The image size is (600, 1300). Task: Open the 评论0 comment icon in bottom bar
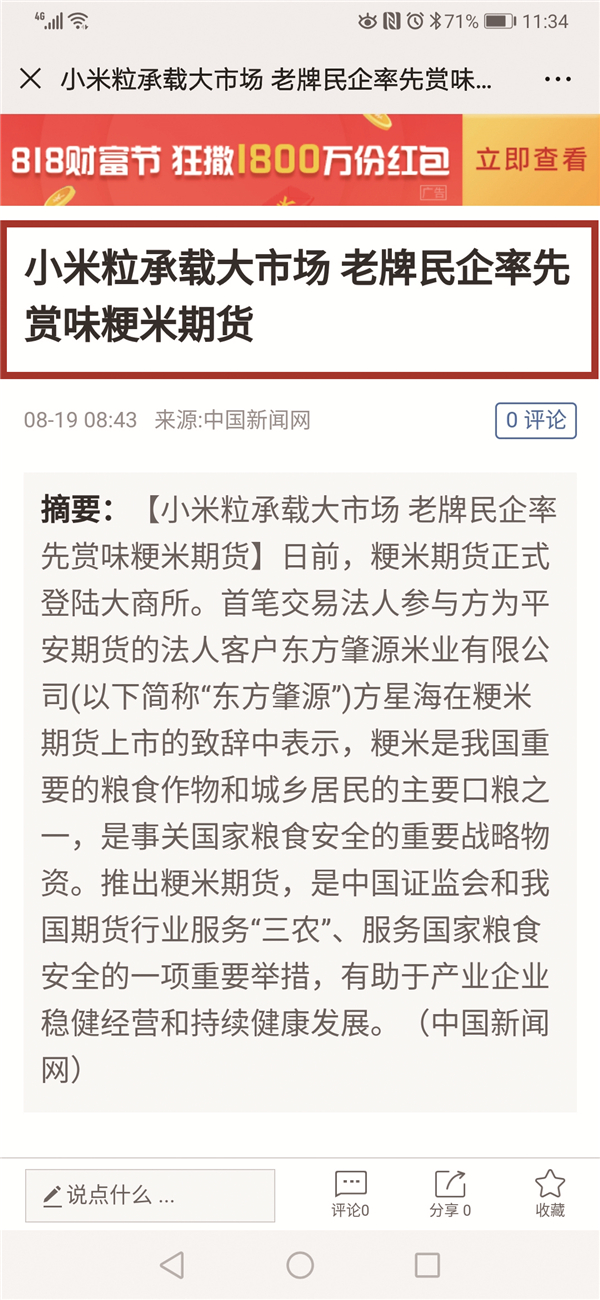coord(350,1195)
